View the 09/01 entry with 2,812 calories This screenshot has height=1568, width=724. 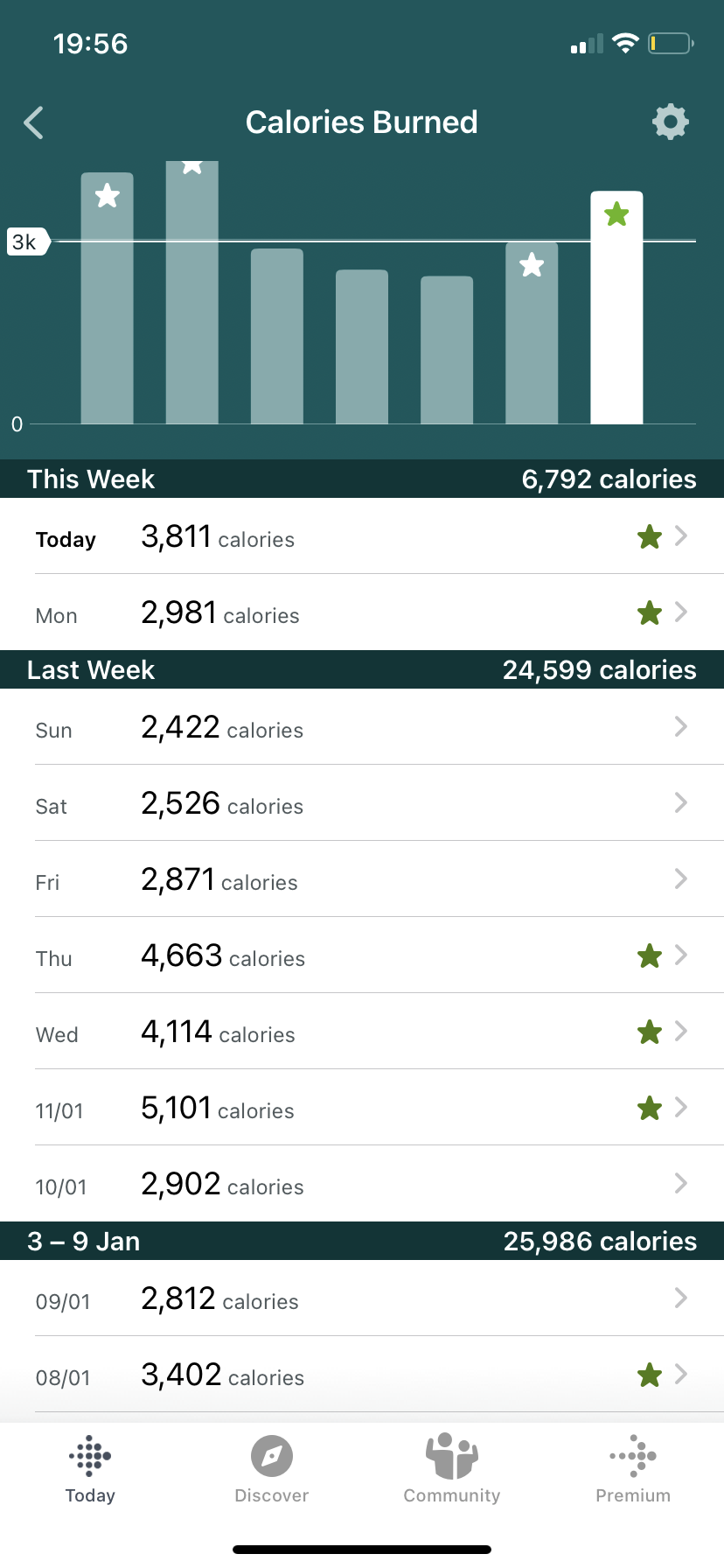(x=362, y=1298)
